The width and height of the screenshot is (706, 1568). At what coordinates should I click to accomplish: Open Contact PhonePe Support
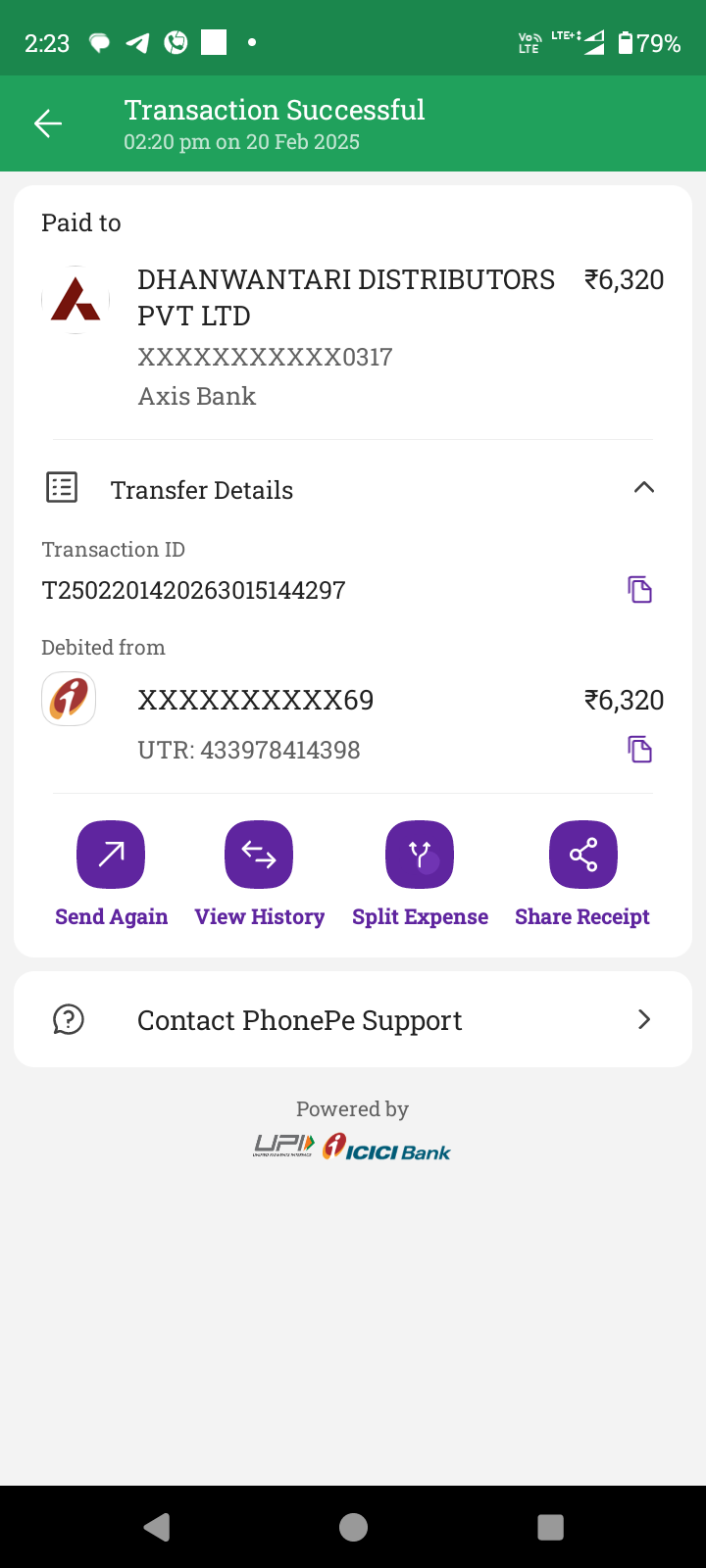[353, 1019]
